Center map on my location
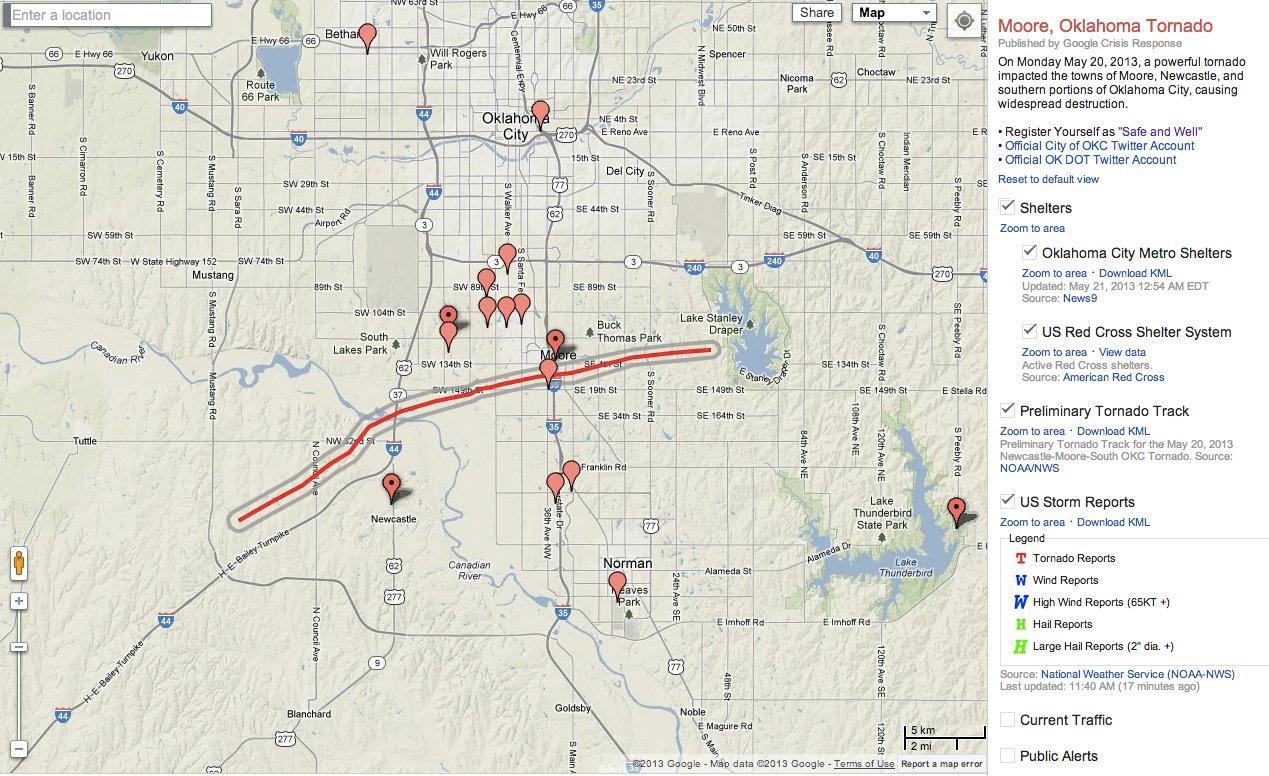1269x776 pixels. point(964,20)
